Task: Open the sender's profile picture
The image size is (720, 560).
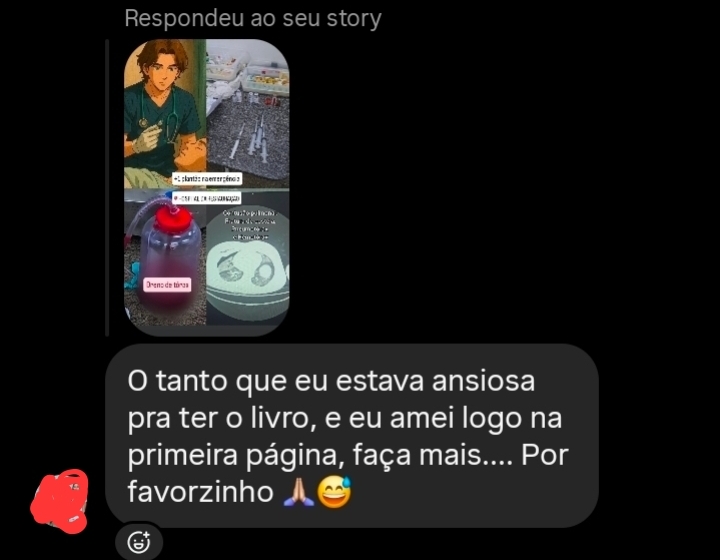Action: point(61,501)
